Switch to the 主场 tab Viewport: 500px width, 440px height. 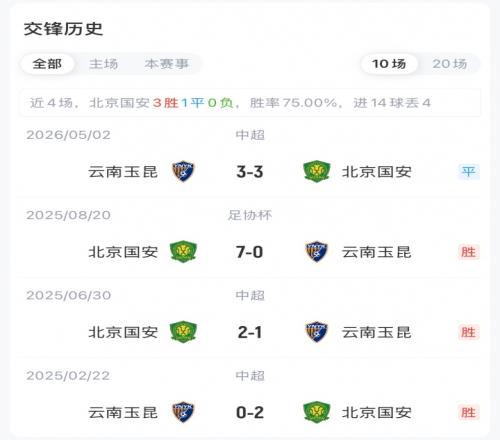pos(104,64)
